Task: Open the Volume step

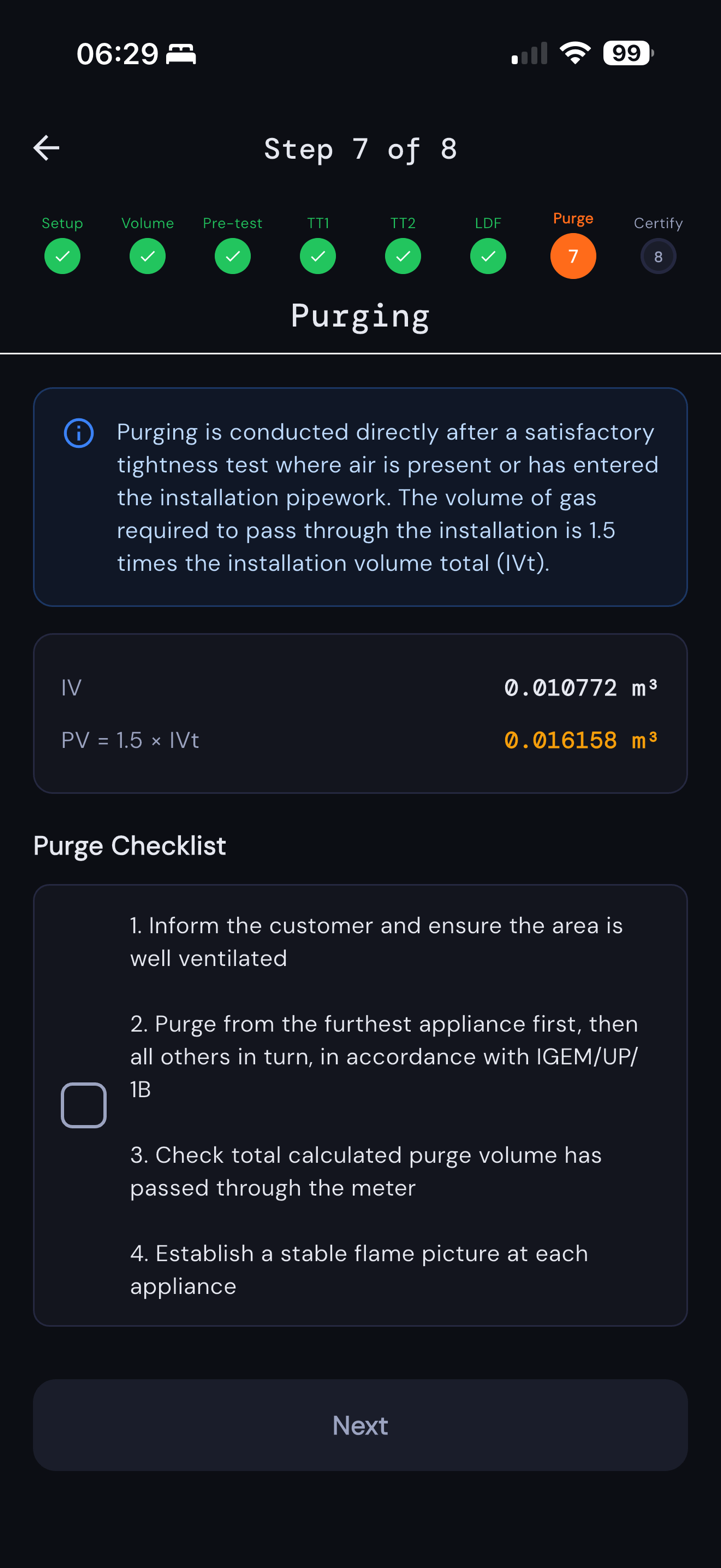Action: click(x=147, y=256)
